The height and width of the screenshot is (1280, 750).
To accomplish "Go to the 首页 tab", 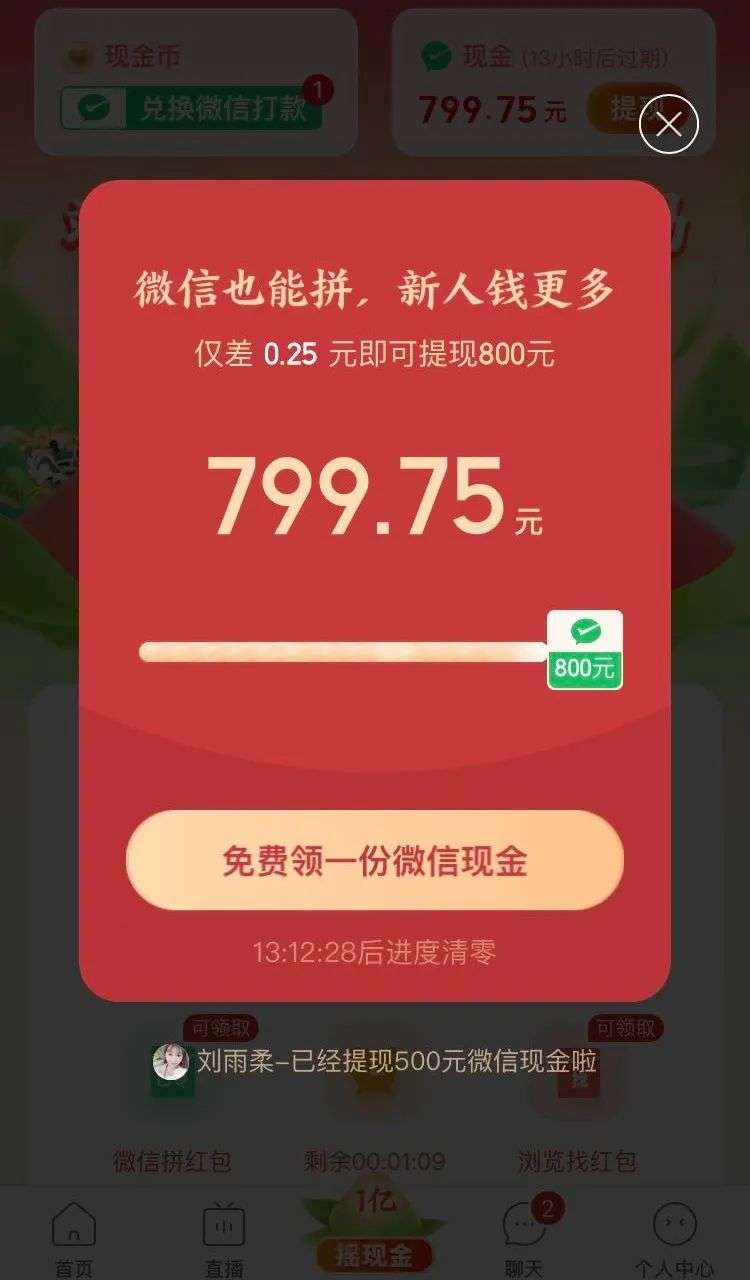I will [74, 1238].
